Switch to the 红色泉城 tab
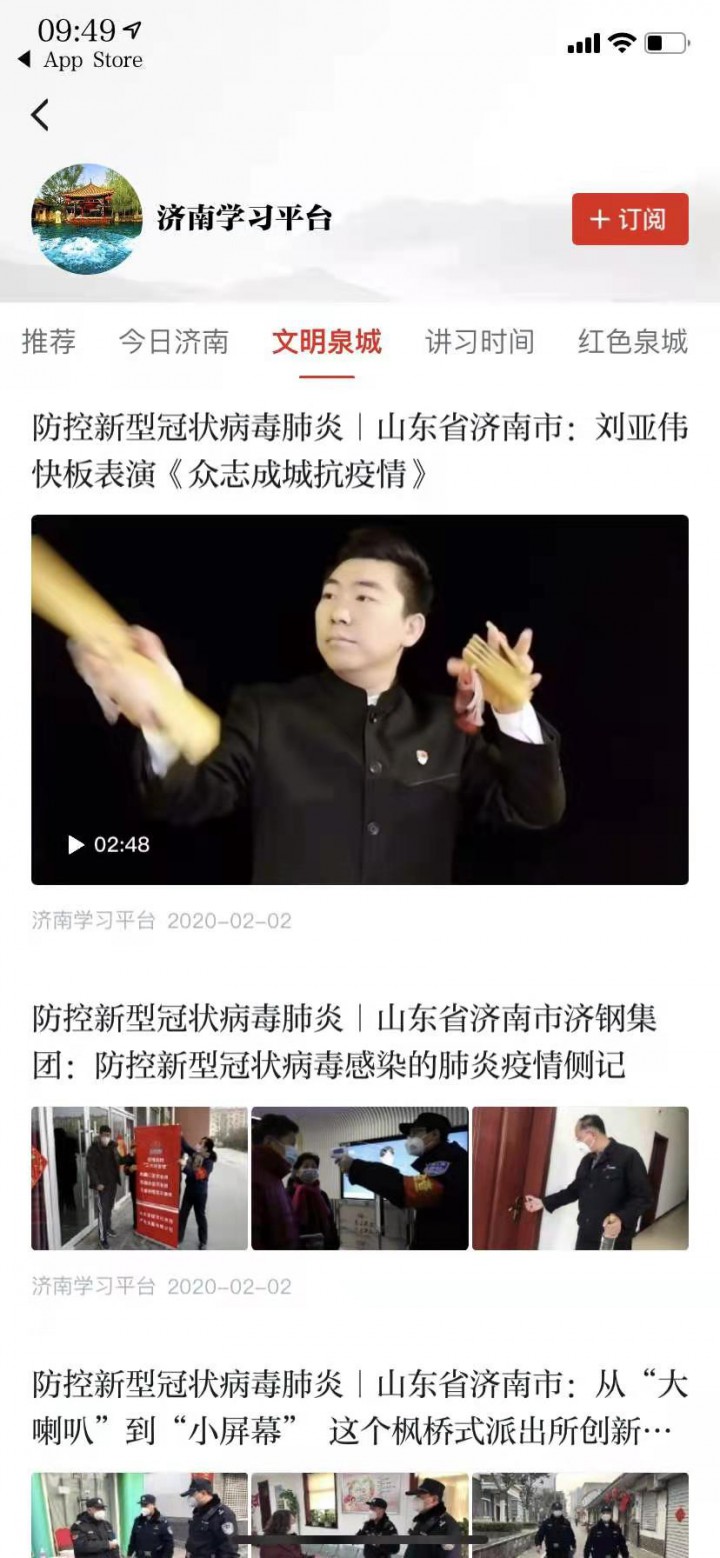 tap(632, 342)
